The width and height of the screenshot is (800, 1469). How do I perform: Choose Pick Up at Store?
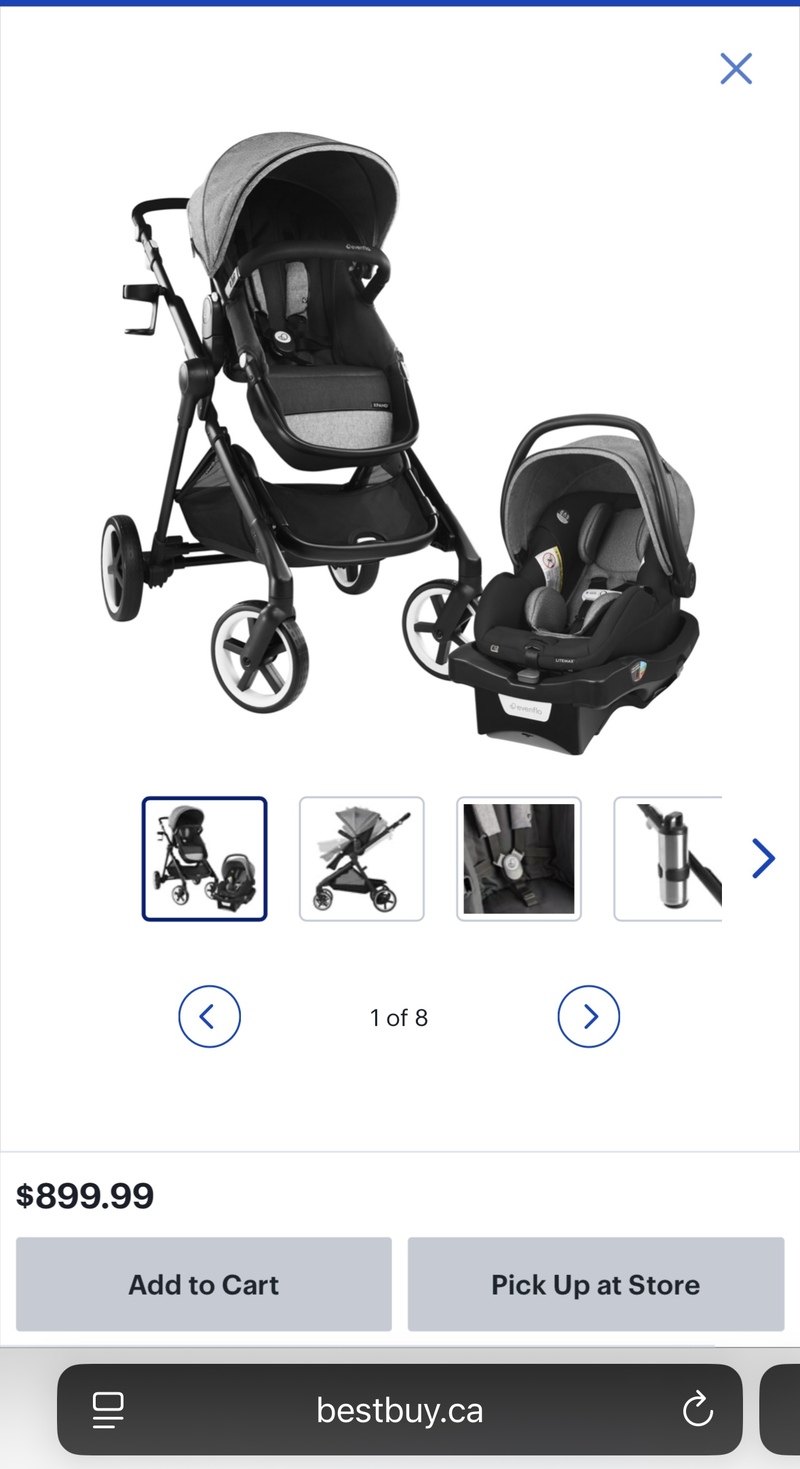click(x=595, y=1284)
